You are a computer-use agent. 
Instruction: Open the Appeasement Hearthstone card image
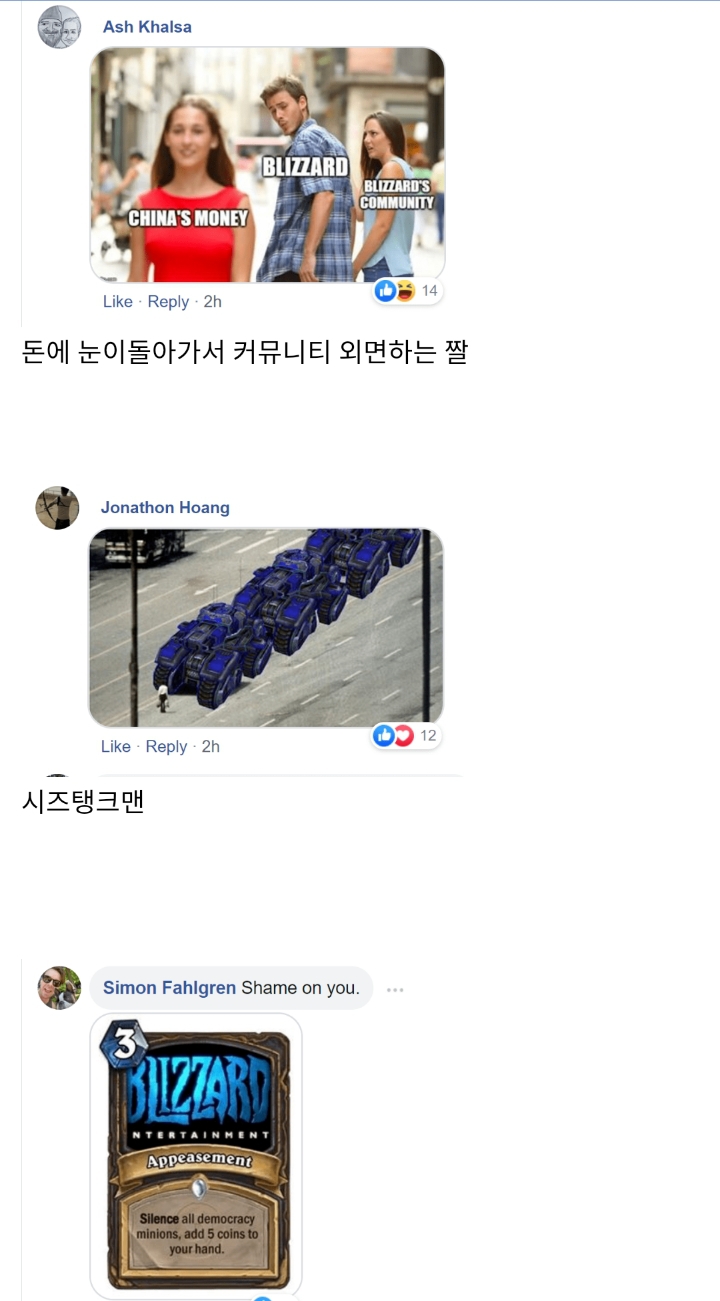coord(196,1155)
